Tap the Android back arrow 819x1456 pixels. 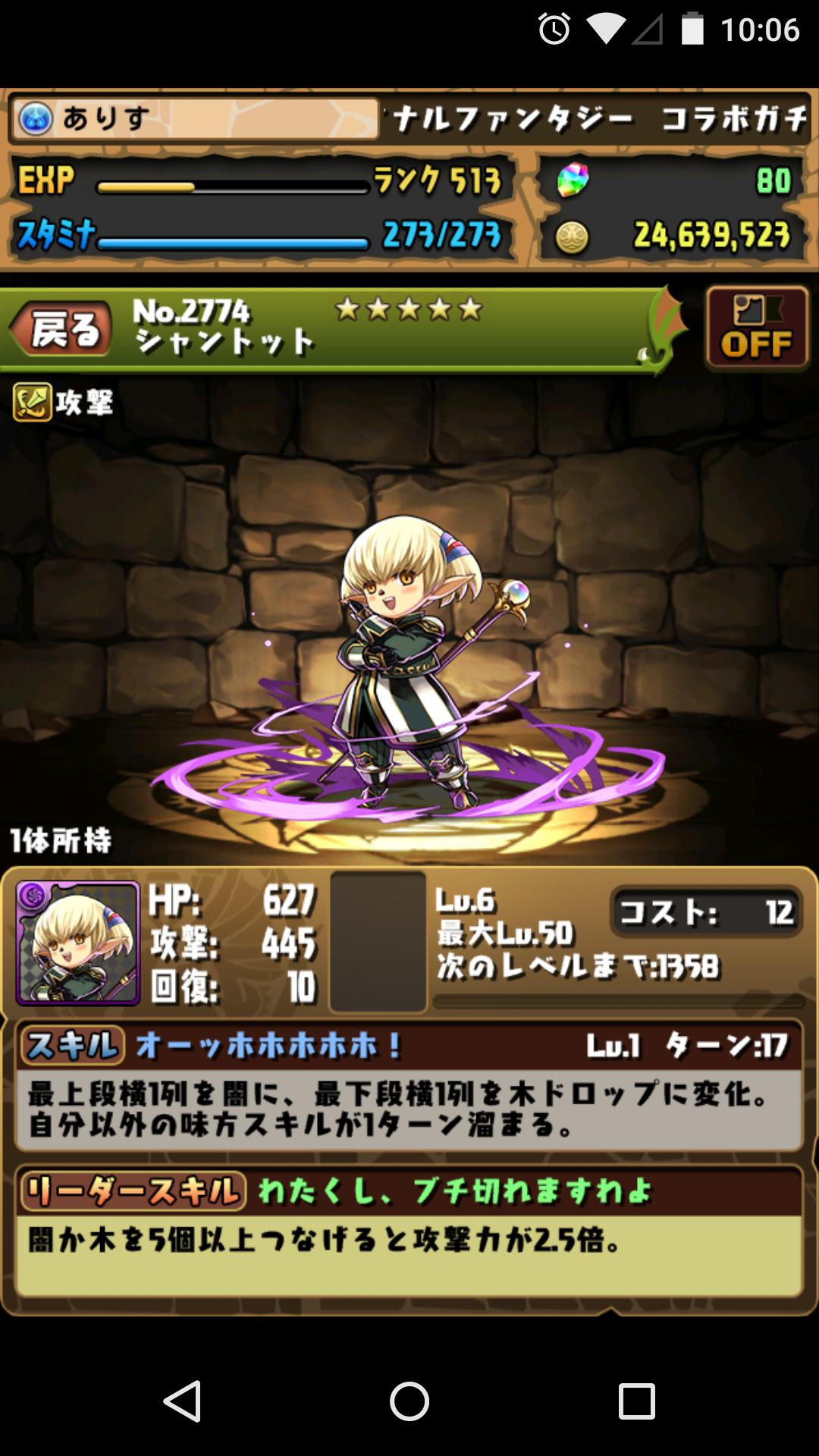[x=183, y=1401]
